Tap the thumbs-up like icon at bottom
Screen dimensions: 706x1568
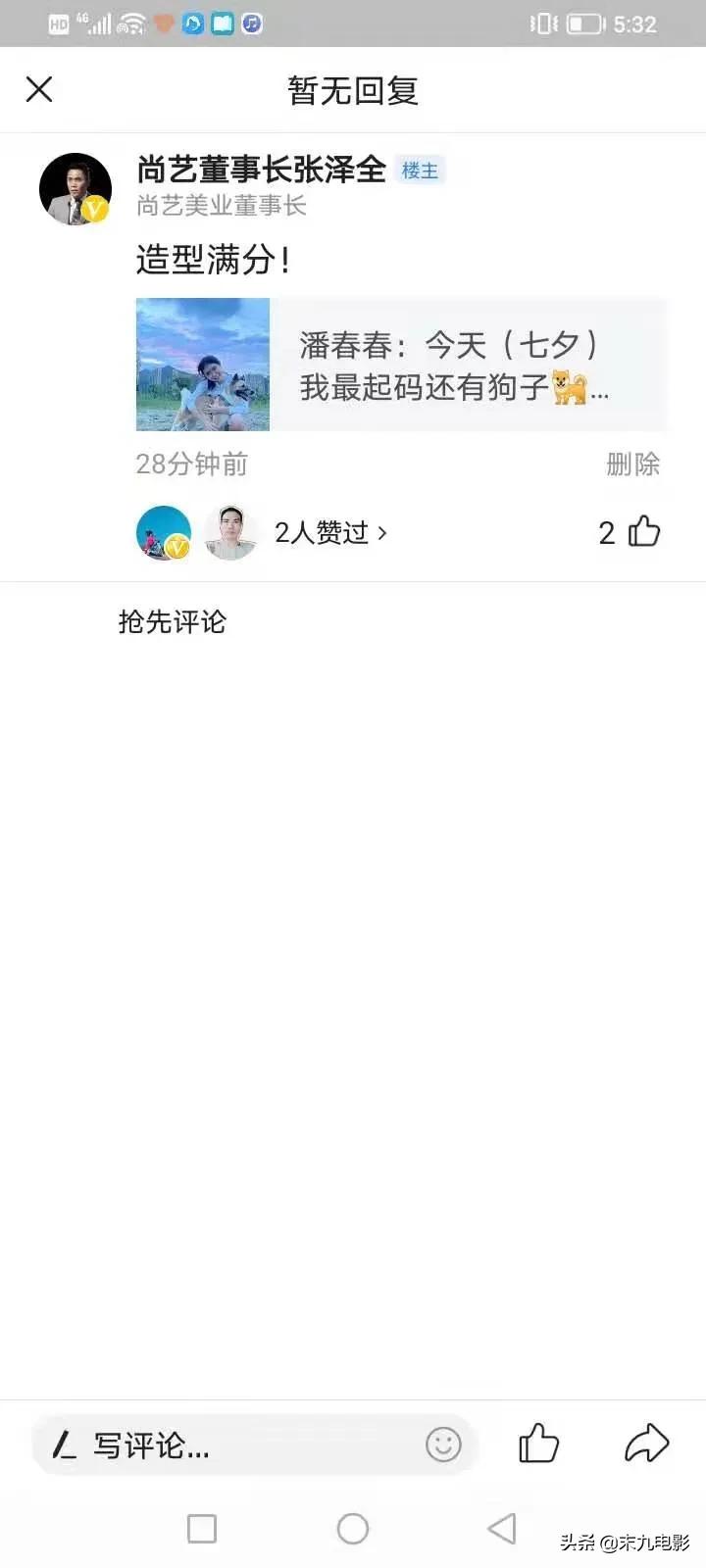point(537,1444)
